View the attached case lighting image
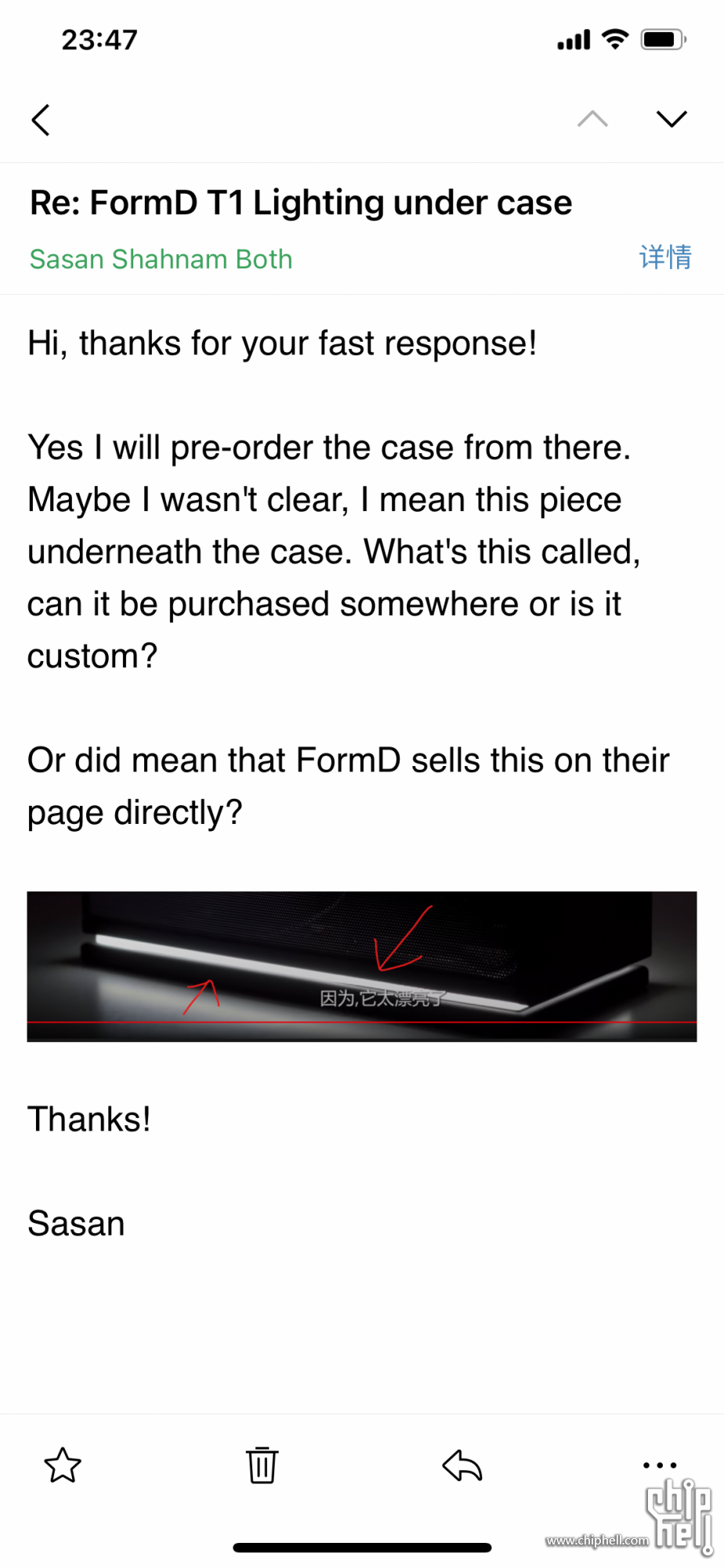Viewport: 724px width, 1568px height. (x=361, y=966)
